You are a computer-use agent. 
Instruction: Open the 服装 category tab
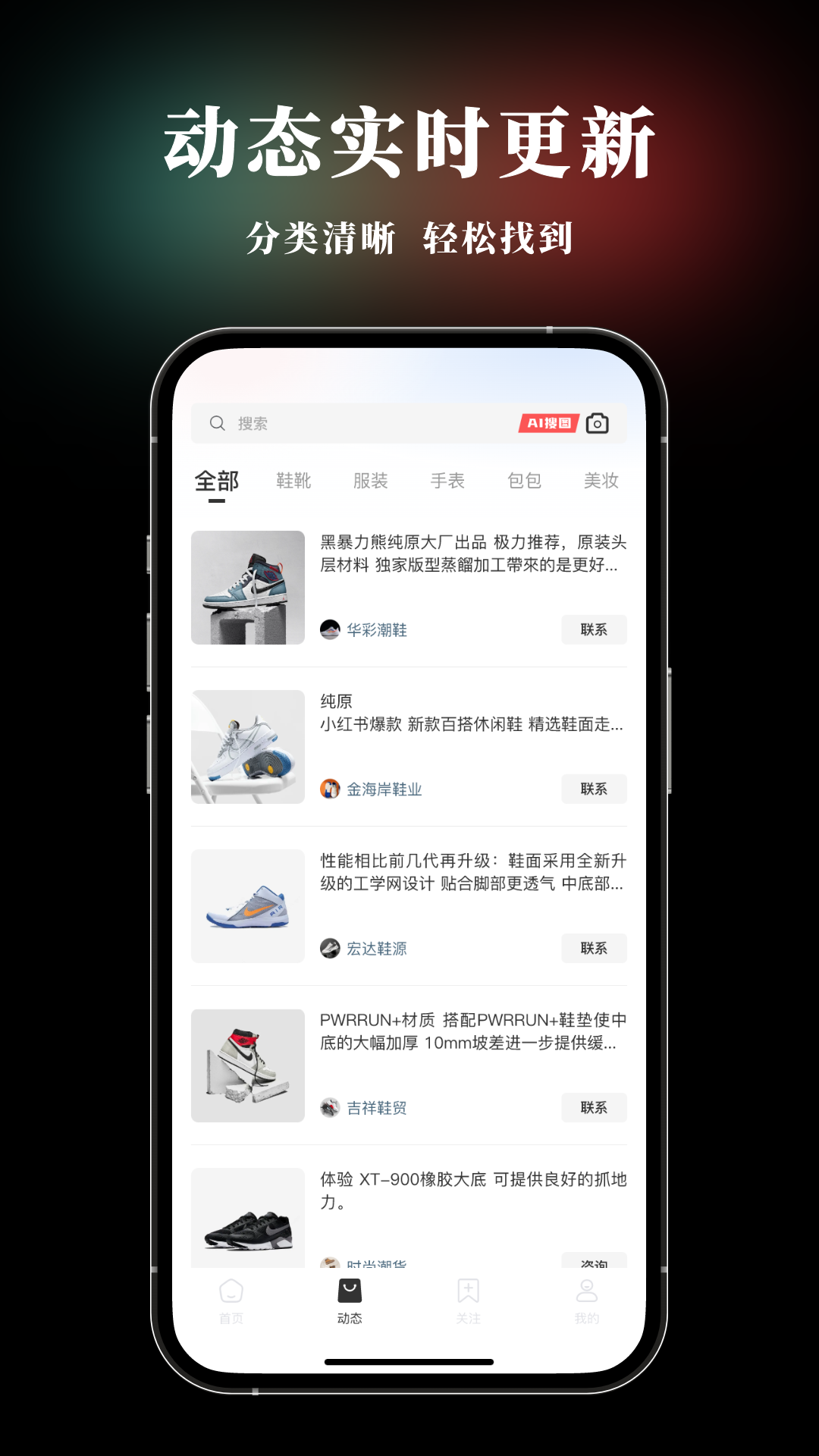pyautogui.click(x=371, y=480)
